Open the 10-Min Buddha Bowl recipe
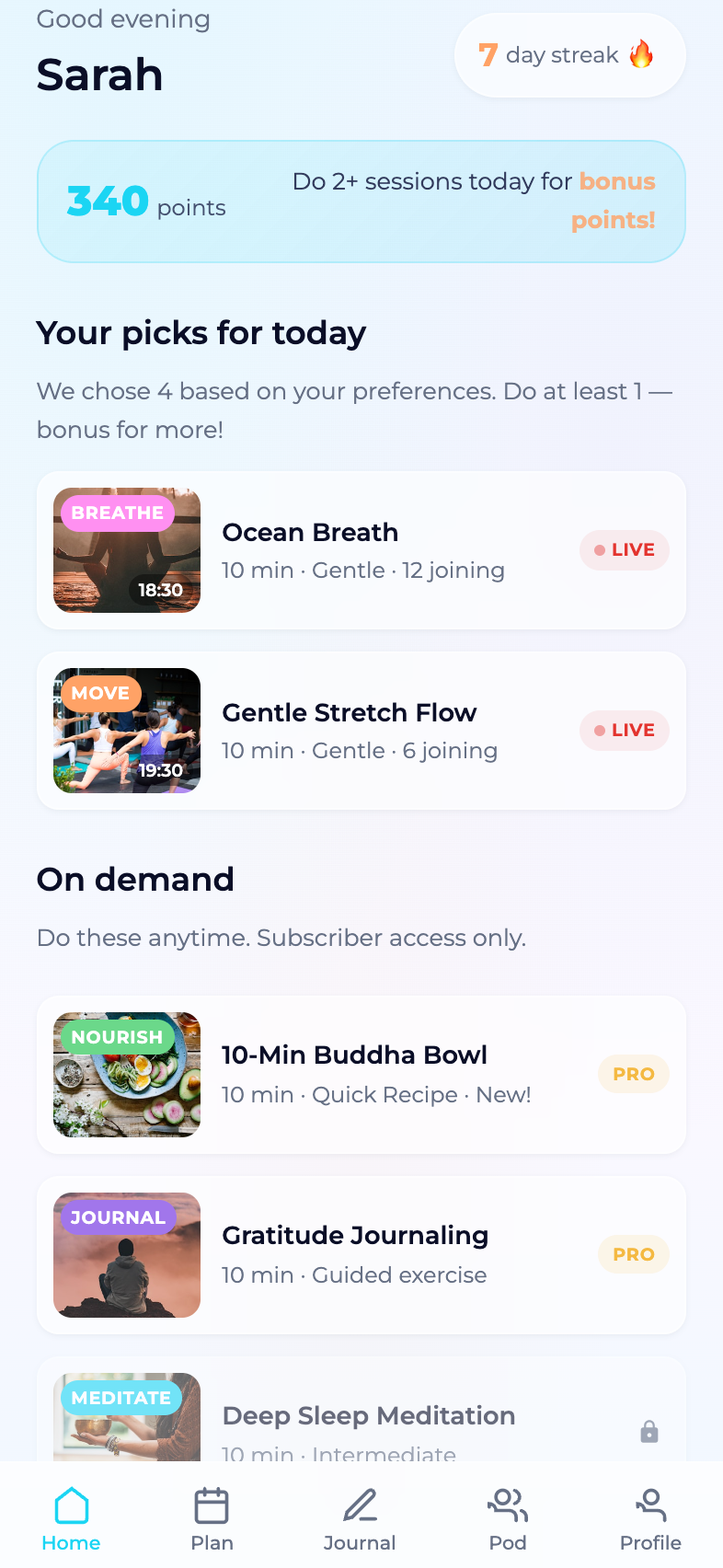This screenshot has height=1568, width=723. pos(361,1075)
